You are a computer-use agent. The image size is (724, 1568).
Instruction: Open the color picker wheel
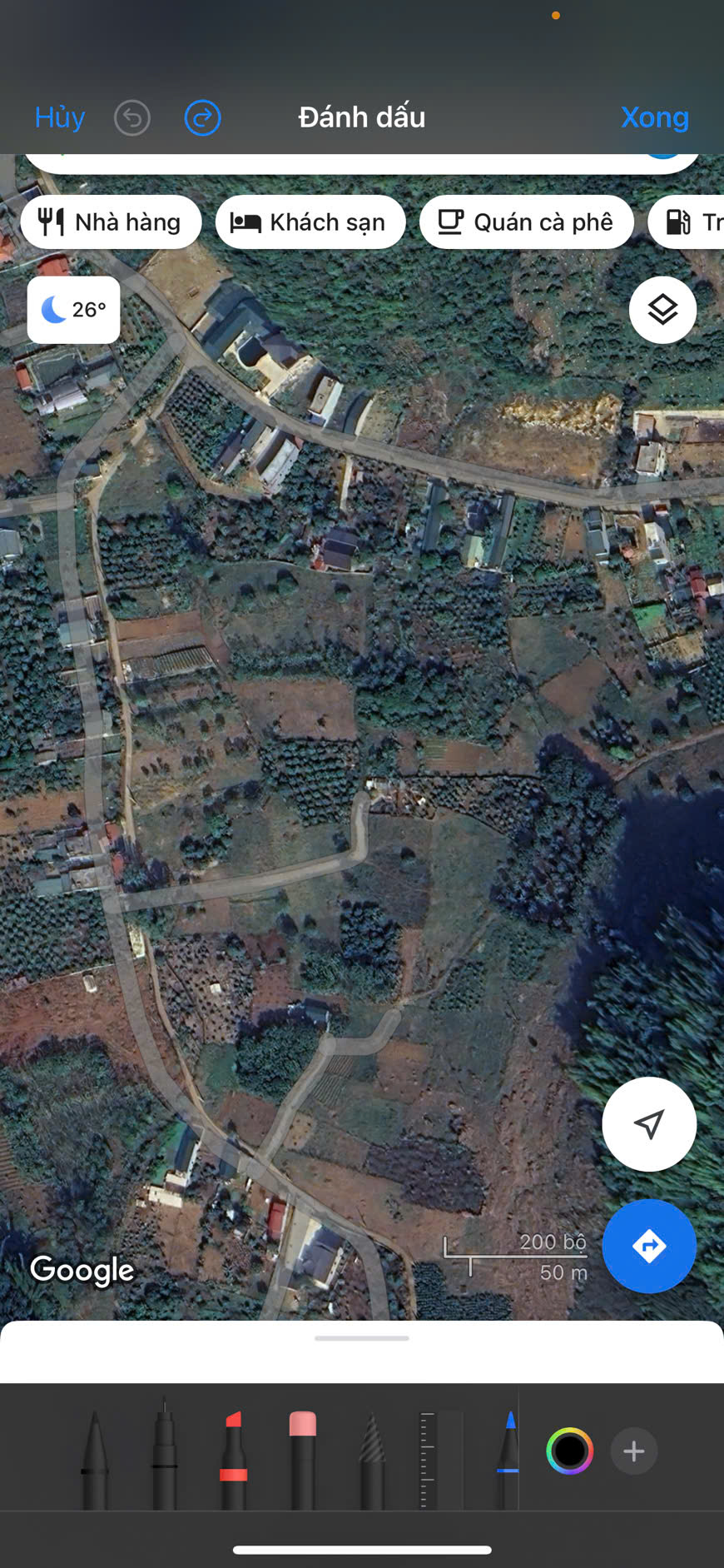pyautogui.click(x=570, y=1451)
